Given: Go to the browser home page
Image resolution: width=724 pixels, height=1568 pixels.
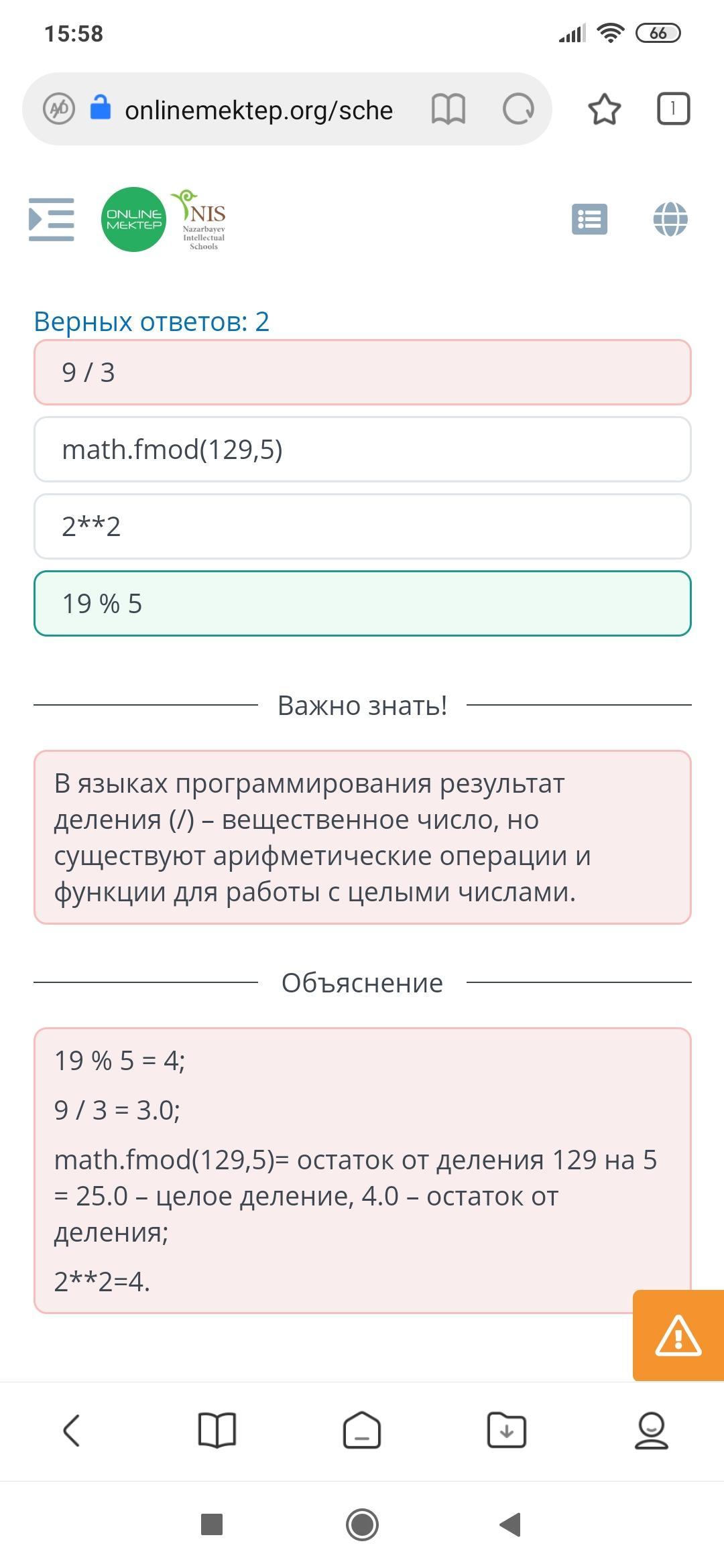Looking at the screenshot, I should point(362,1431).
